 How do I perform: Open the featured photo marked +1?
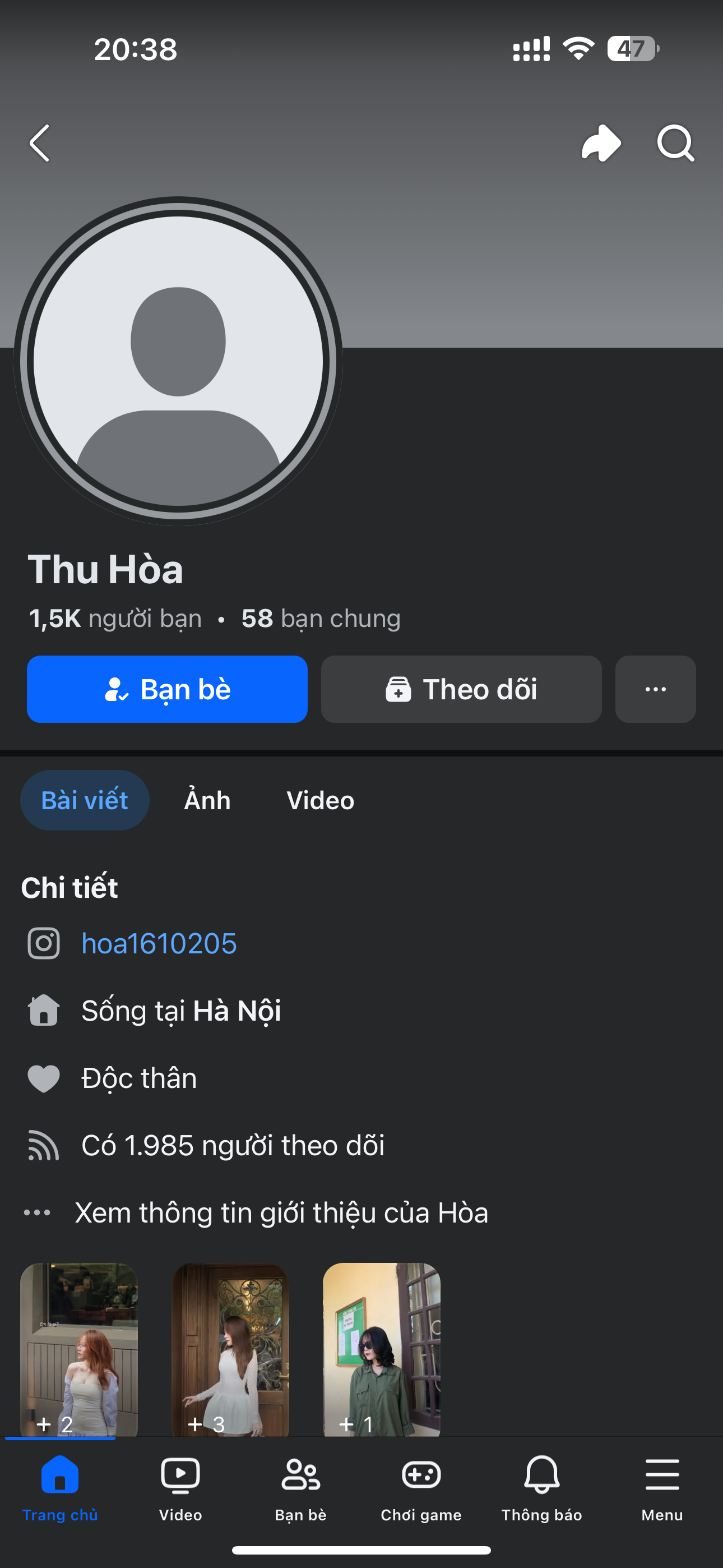(x=381, y=1348)
